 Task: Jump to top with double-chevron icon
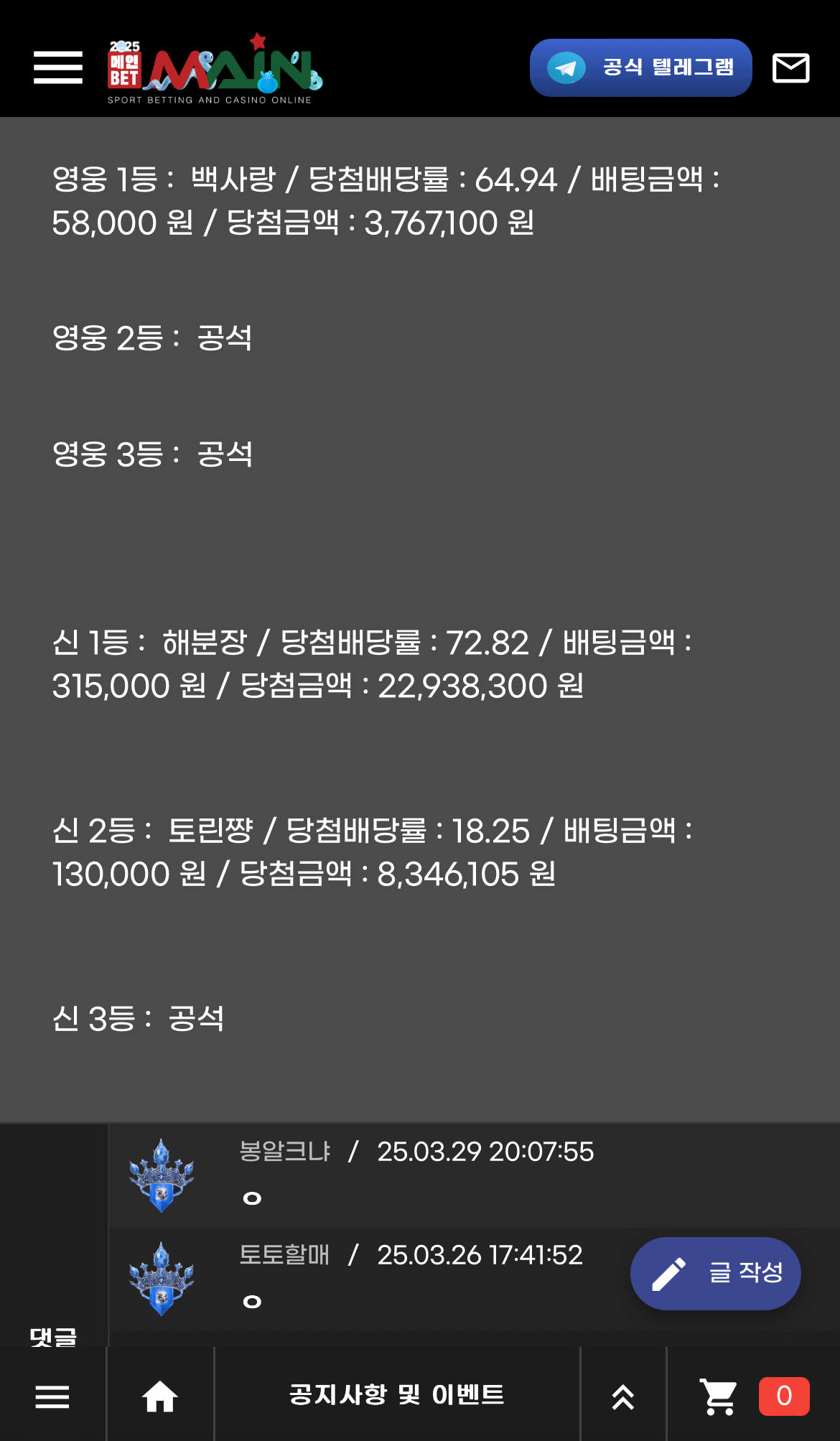pos(622,1396)
